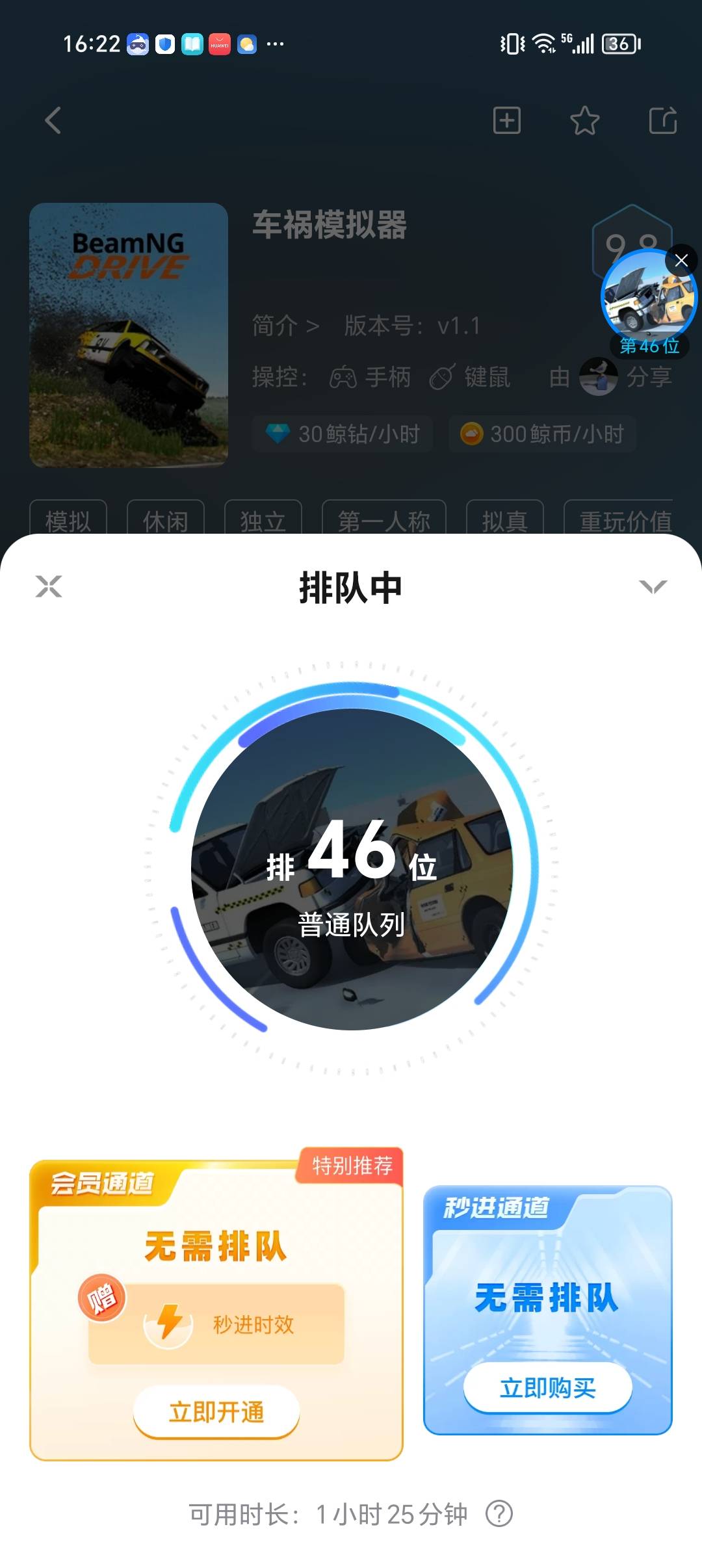Tap 立即购买 for the instant-entry channel
Image resolution: width=702 pixels, height=1568 pixels.
[x=547, y=1388]
